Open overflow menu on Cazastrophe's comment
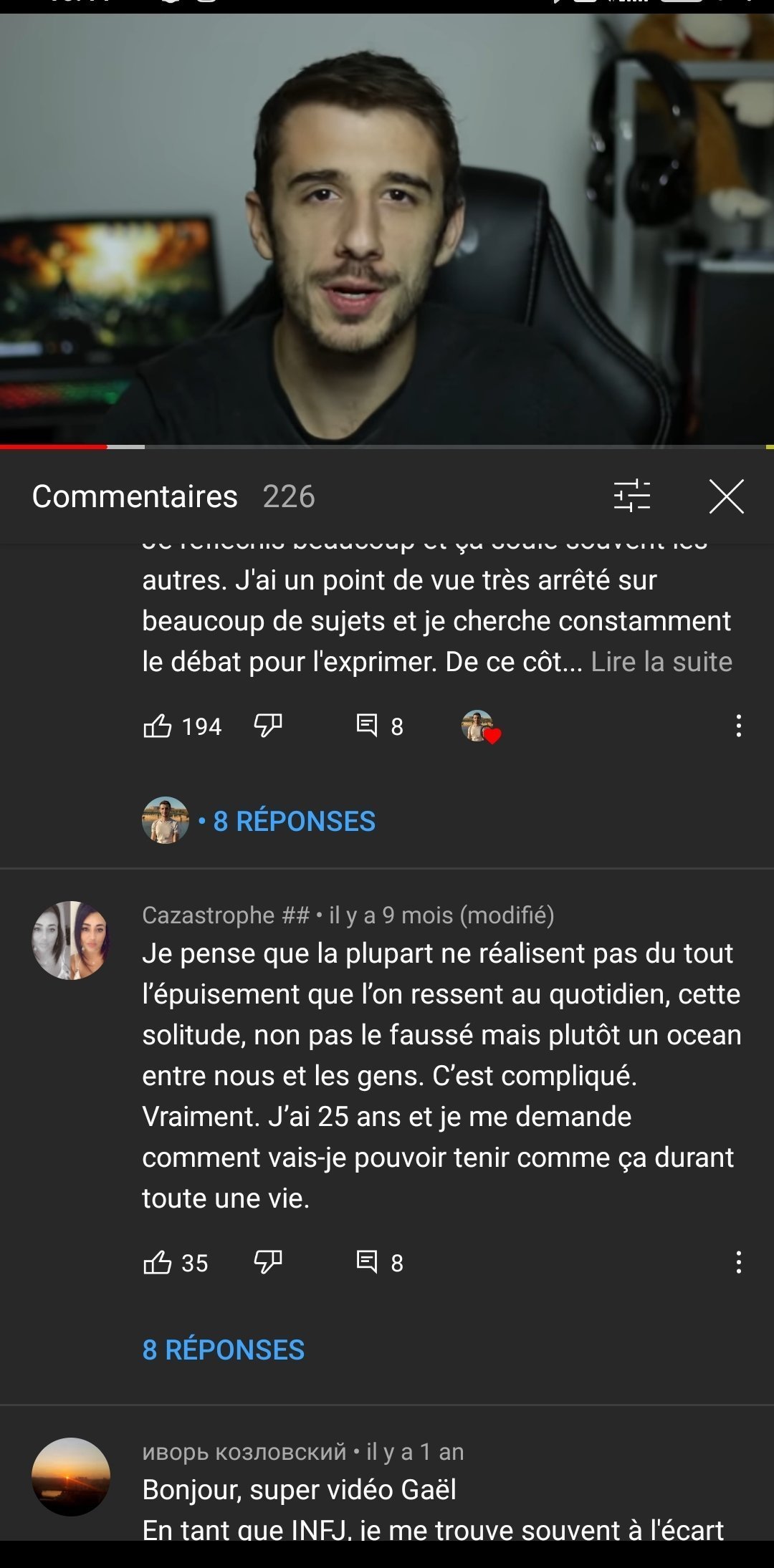 pos(738,1262)
